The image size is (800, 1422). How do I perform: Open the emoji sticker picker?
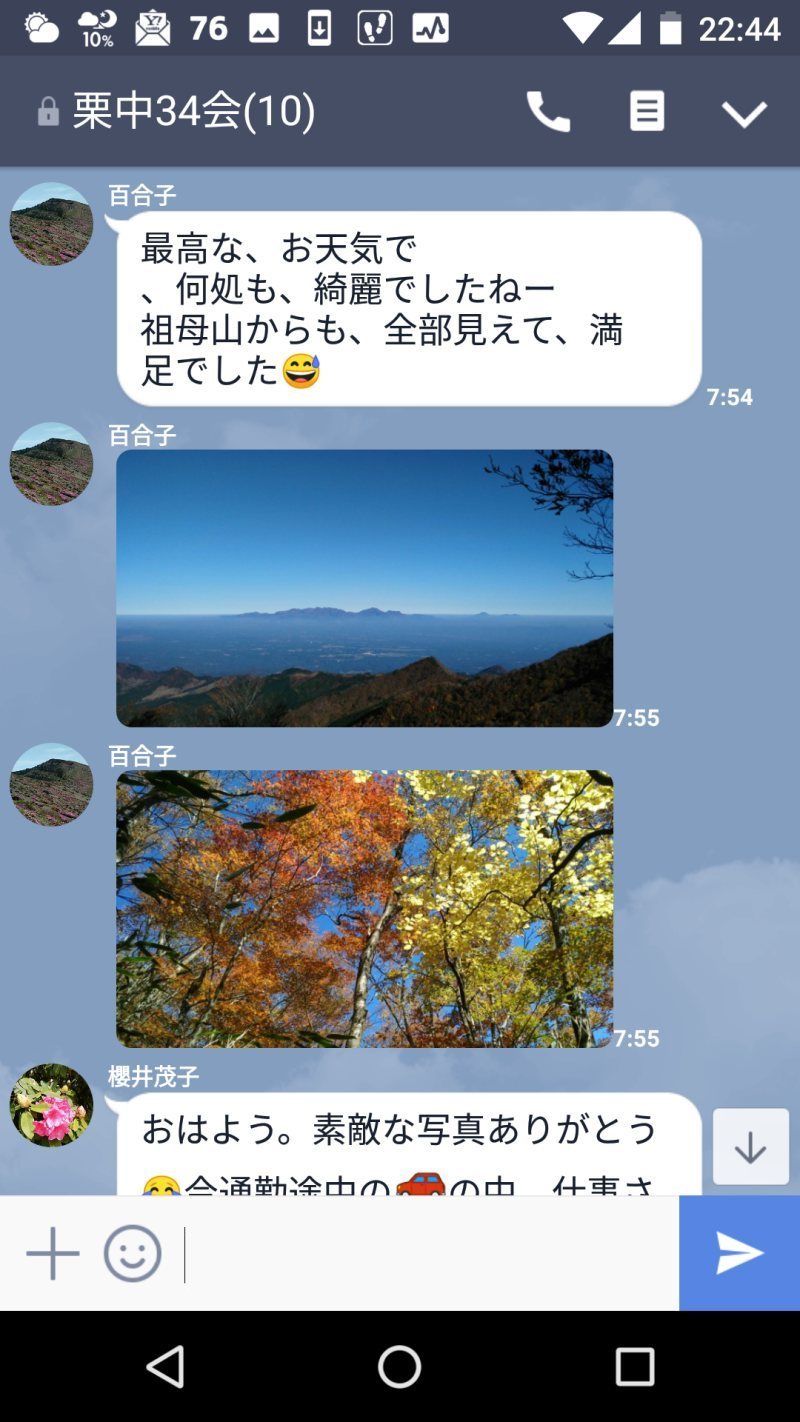[132, 1253]
